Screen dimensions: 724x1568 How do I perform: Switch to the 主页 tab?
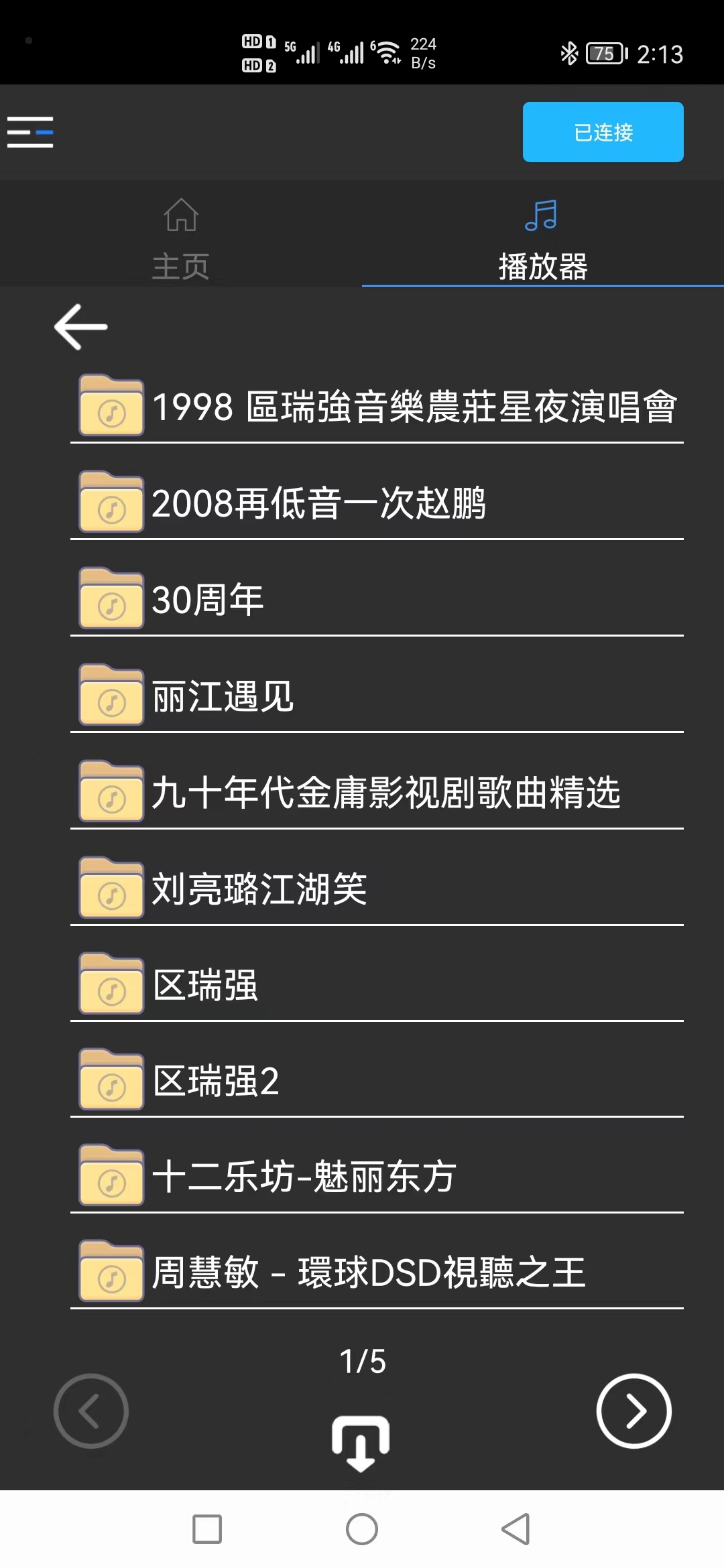(x=181, y=239)
